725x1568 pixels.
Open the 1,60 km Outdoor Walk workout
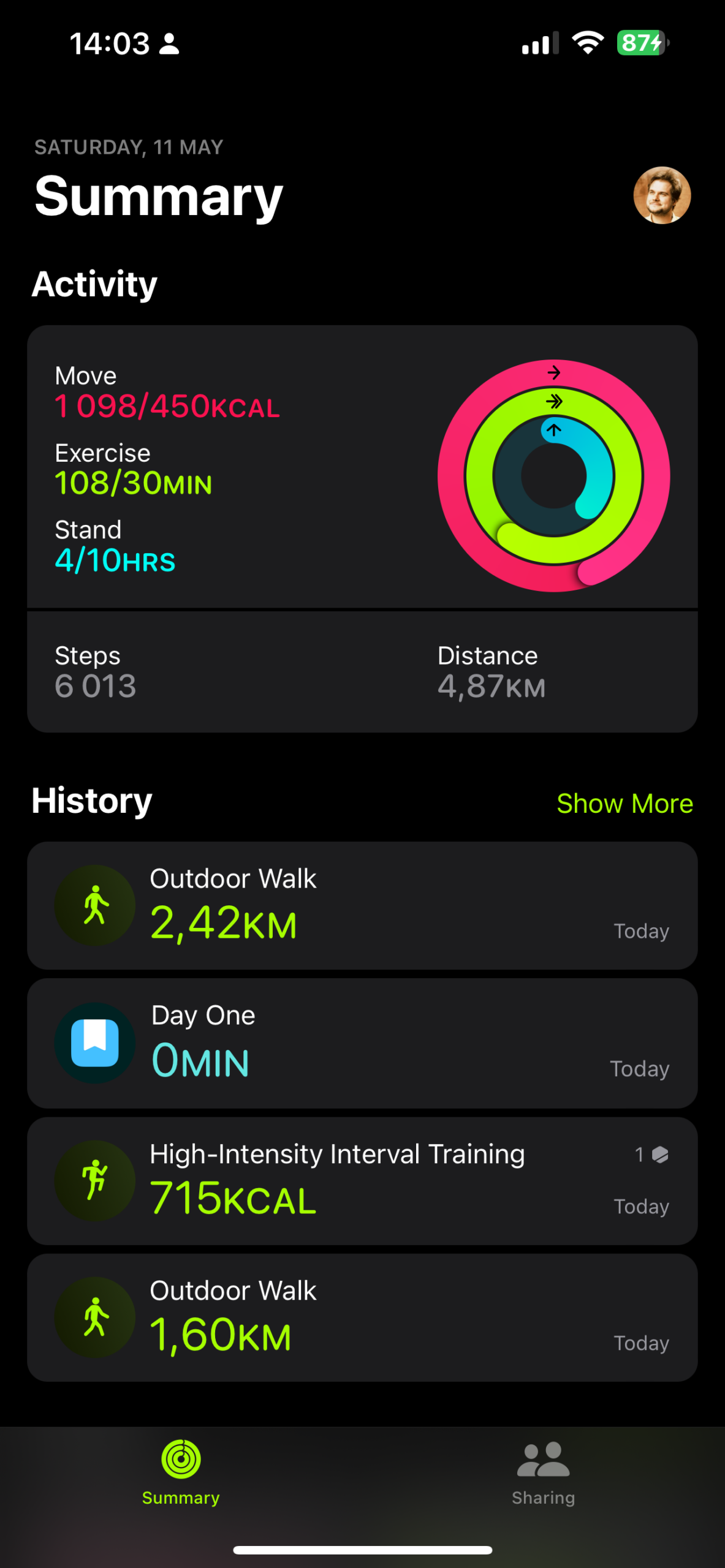tap(362, 1317)
